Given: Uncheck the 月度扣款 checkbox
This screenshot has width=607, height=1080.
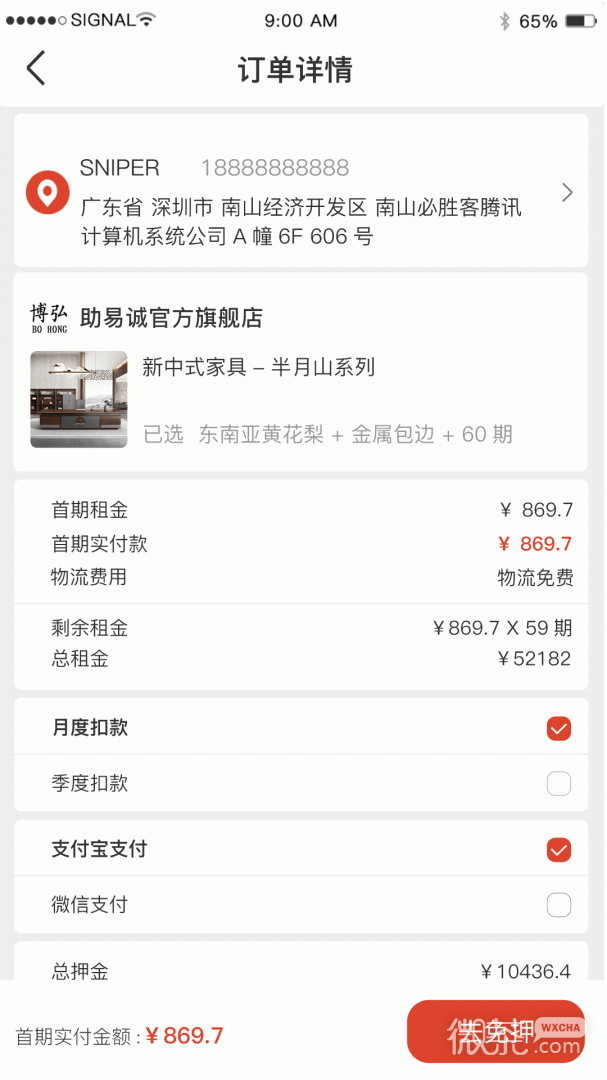Looking at the screenshot, I should tap(559, 728).
